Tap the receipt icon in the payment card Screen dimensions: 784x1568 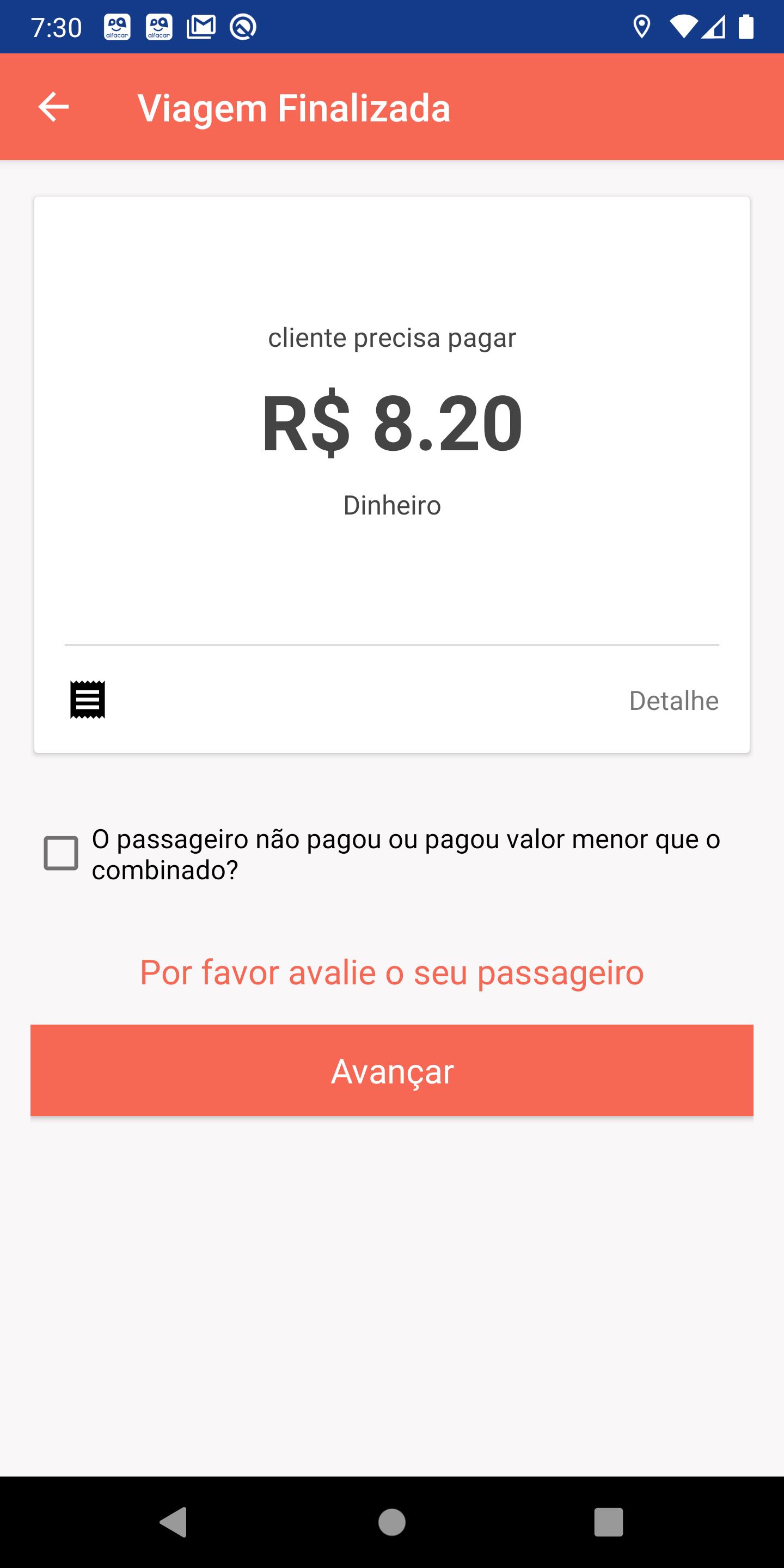coord(88,700)
